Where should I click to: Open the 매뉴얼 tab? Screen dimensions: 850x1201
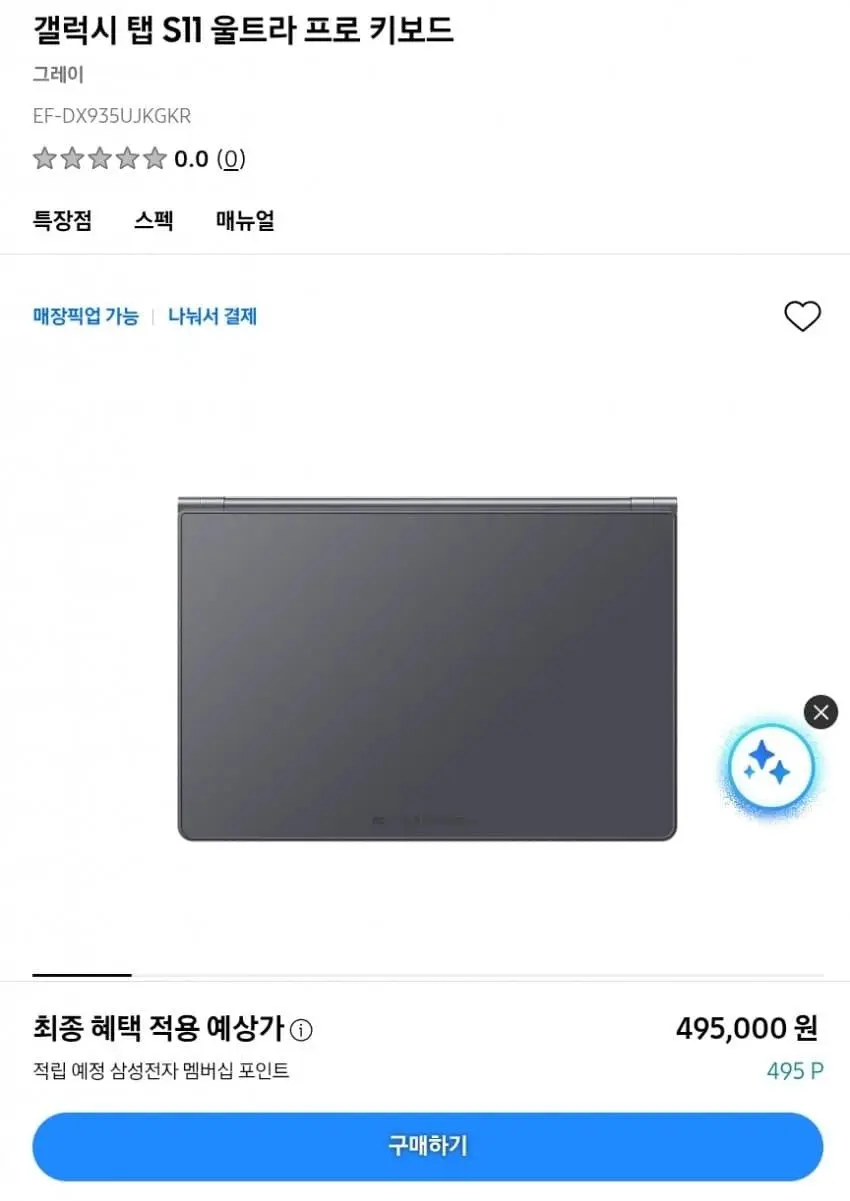245,222
